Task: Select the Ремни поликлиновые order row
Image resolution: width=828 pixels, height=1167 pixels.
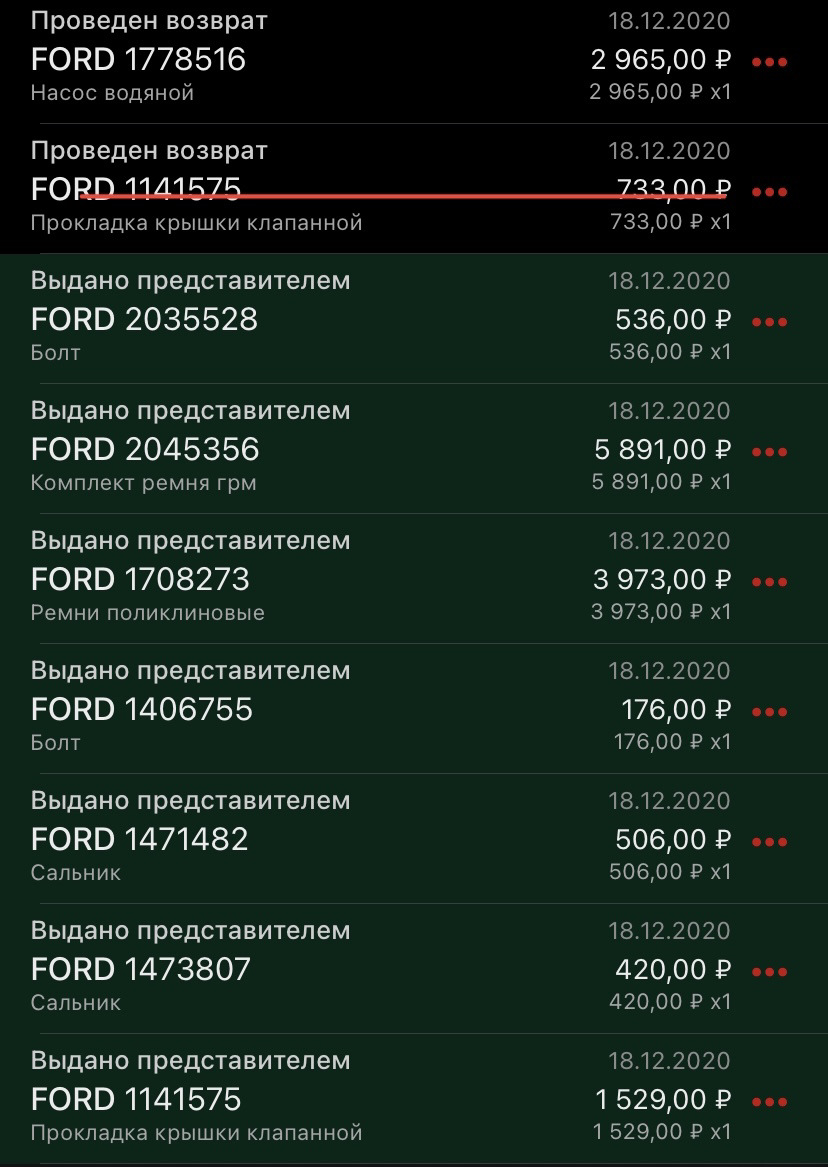Action: tap(300, 580)
